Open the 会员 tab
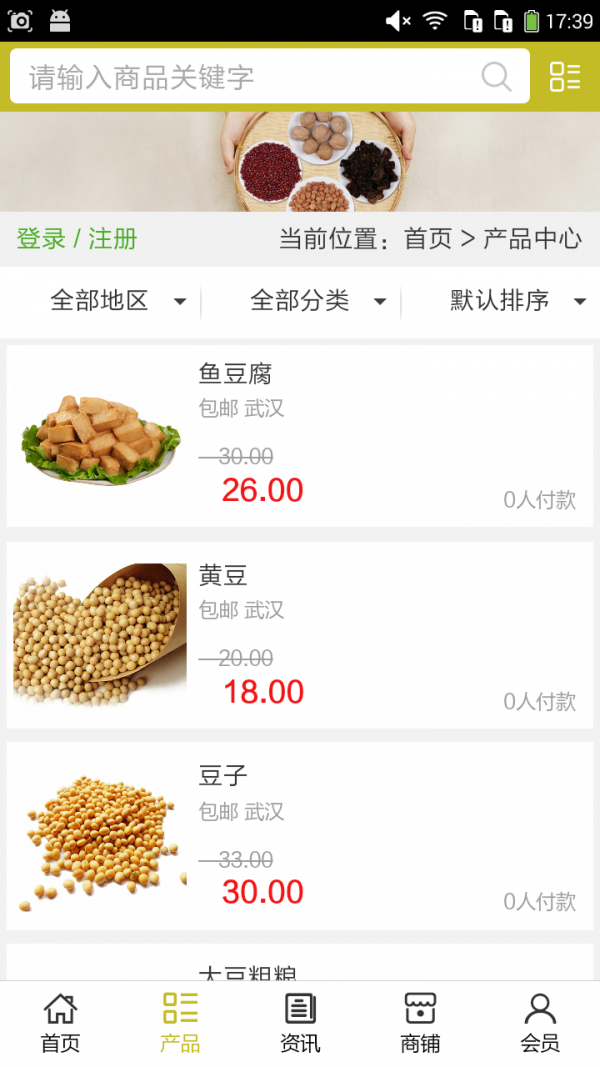 [540, 1022]
